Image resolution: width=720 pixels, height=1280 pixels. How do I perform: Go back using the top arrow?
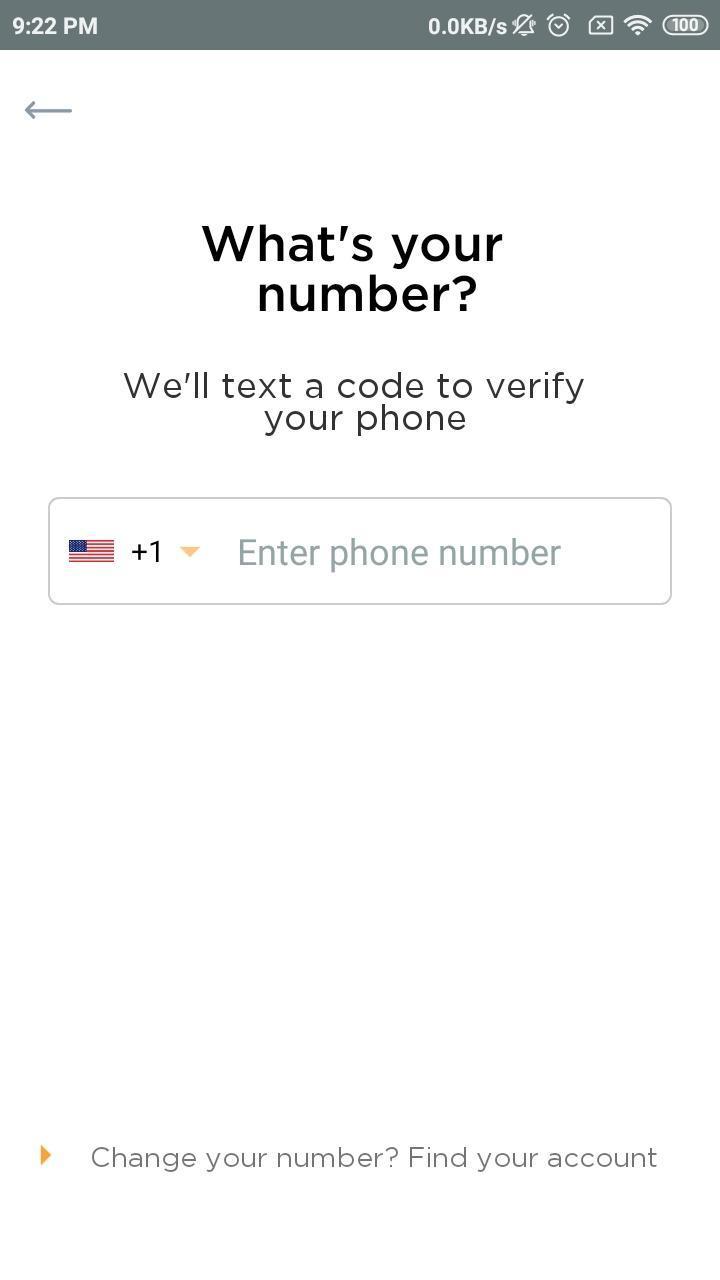[x=48, y=110]
